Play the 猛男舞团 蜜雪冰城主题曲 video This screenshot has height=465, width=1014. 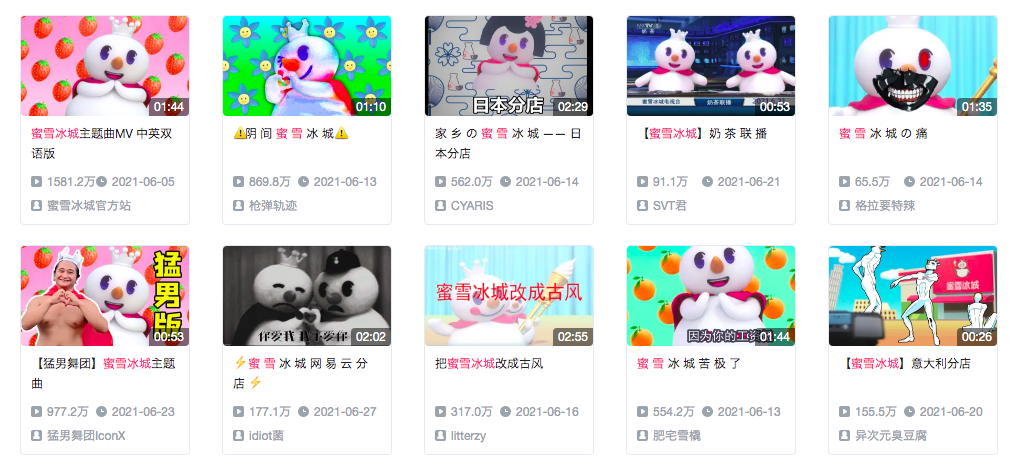point(105,296)
